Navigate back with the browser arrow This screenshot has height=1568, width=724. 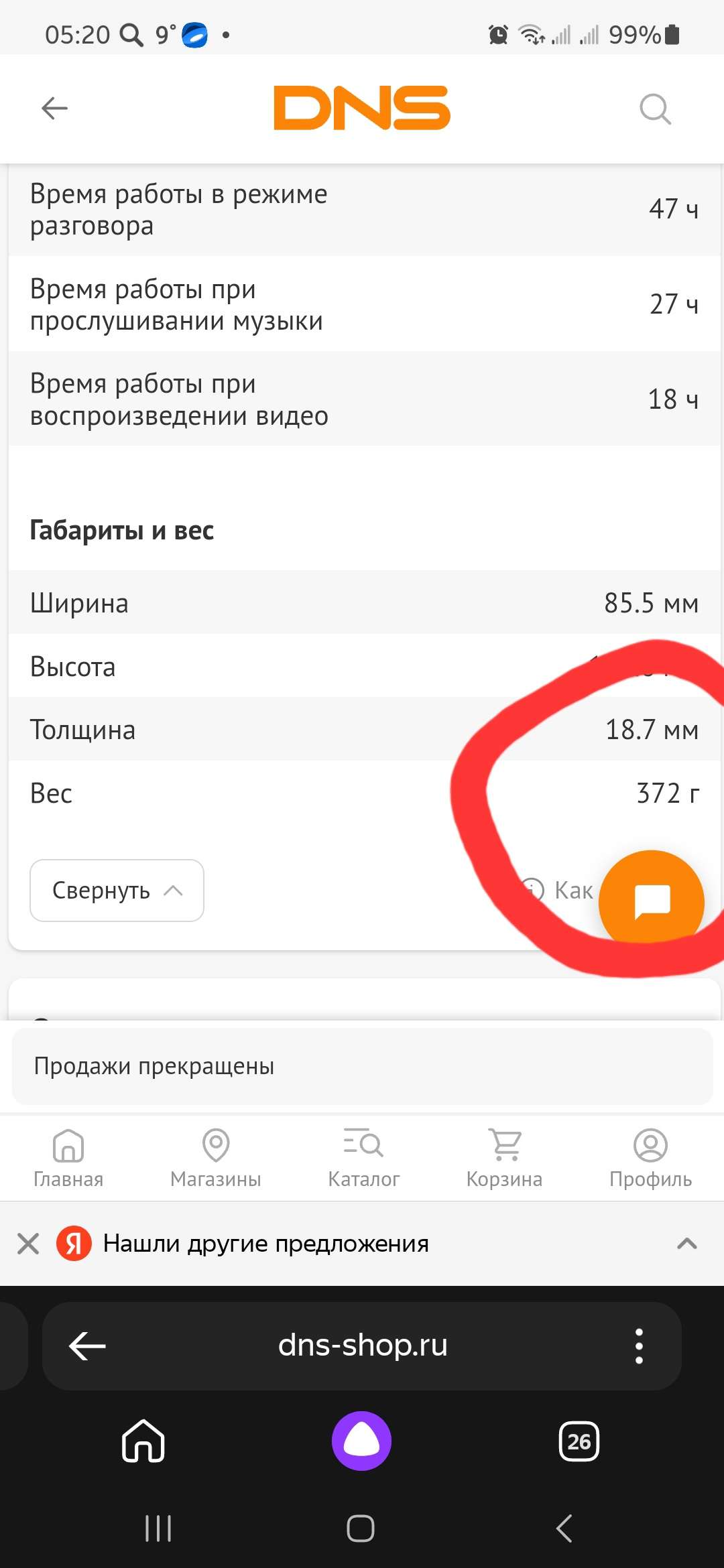pos(87,1346)
